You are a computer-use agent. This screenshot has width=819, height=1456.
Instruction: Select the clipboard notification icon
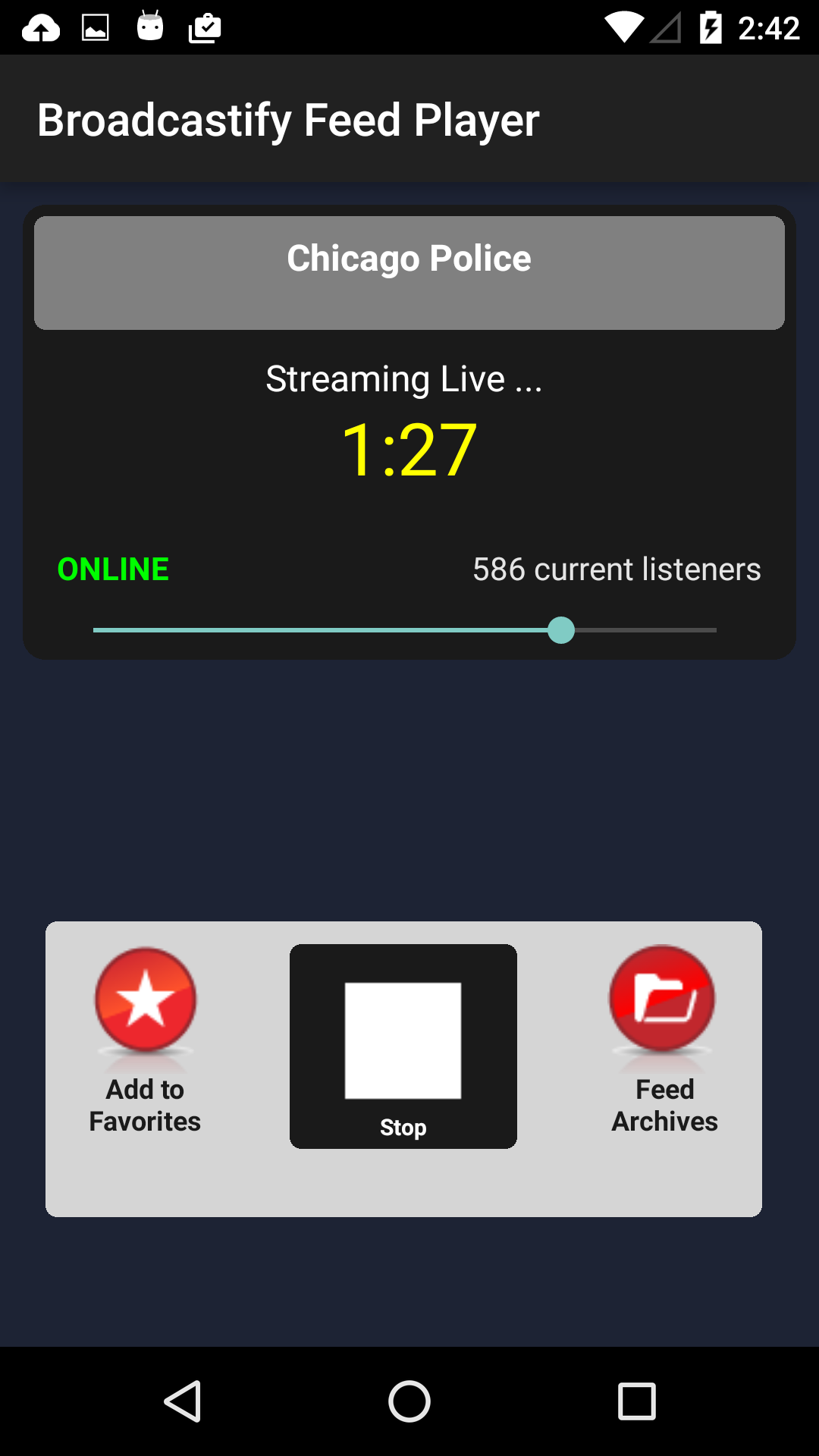(203, 27)
